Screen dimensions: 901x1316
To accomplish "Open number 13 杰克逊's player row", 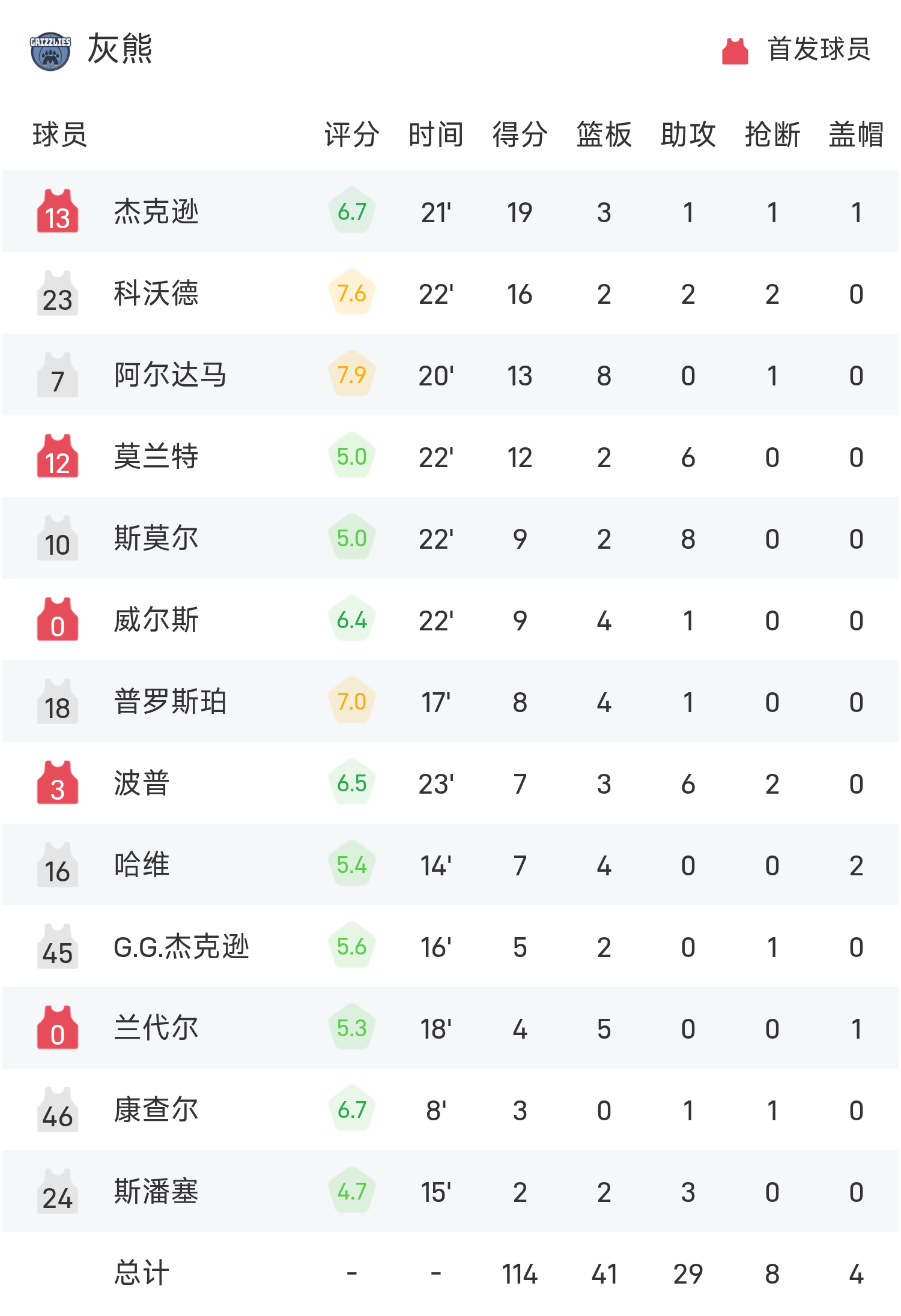I will coord(156,212).
